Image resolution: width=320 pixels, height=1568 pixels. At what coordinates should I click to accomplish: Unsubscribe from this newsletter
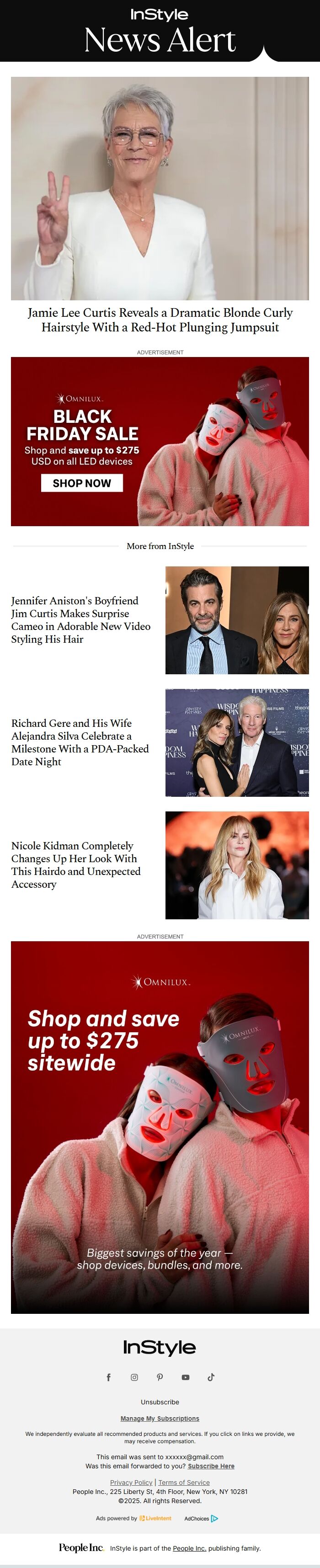click(x=160, y=1402)
